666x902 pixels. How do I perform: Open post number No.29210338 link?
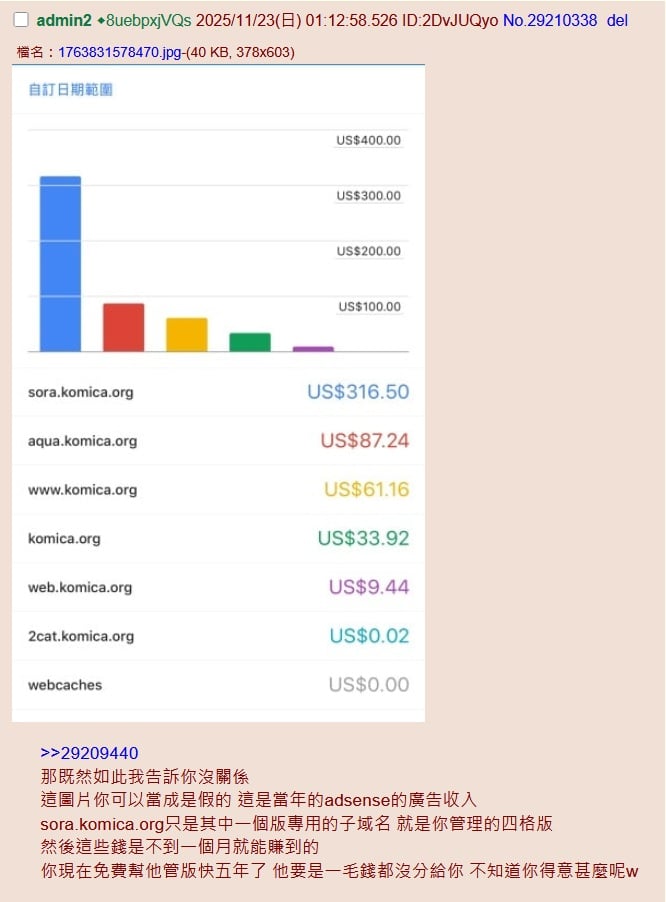click(x=549, y=20)
